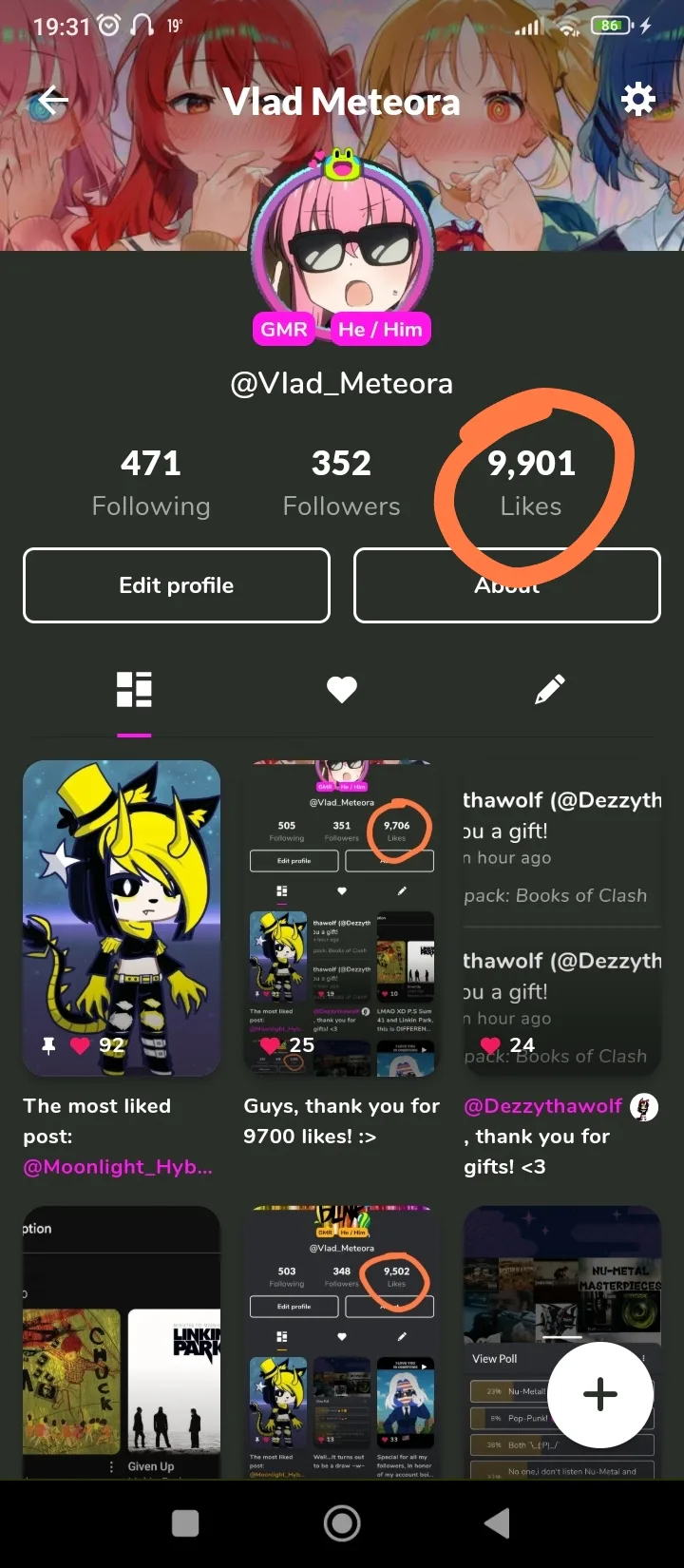Image resolution: width=684 pixels, height=1568 pixels.
Task: Open the 'thank you for gifts' post
Action: tap(562, 918)
